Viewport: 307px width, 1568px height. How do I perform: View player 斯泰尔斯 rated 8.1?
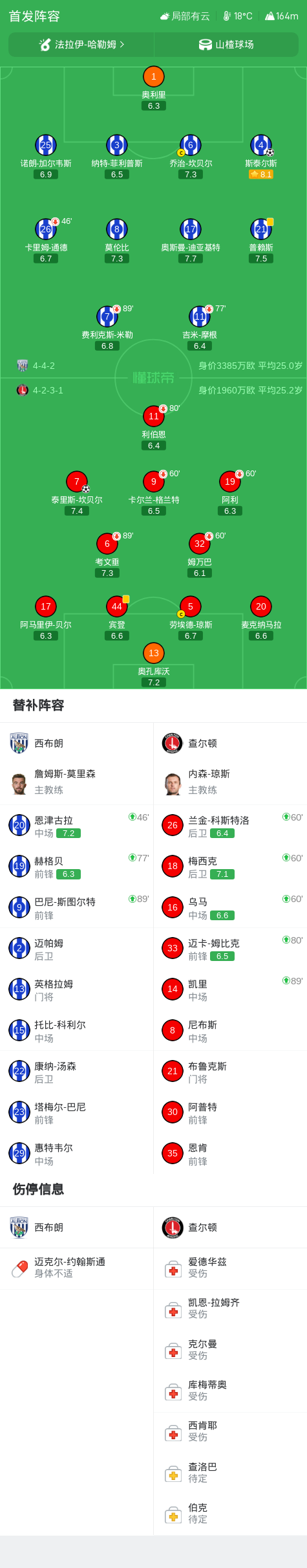point(261,157)
